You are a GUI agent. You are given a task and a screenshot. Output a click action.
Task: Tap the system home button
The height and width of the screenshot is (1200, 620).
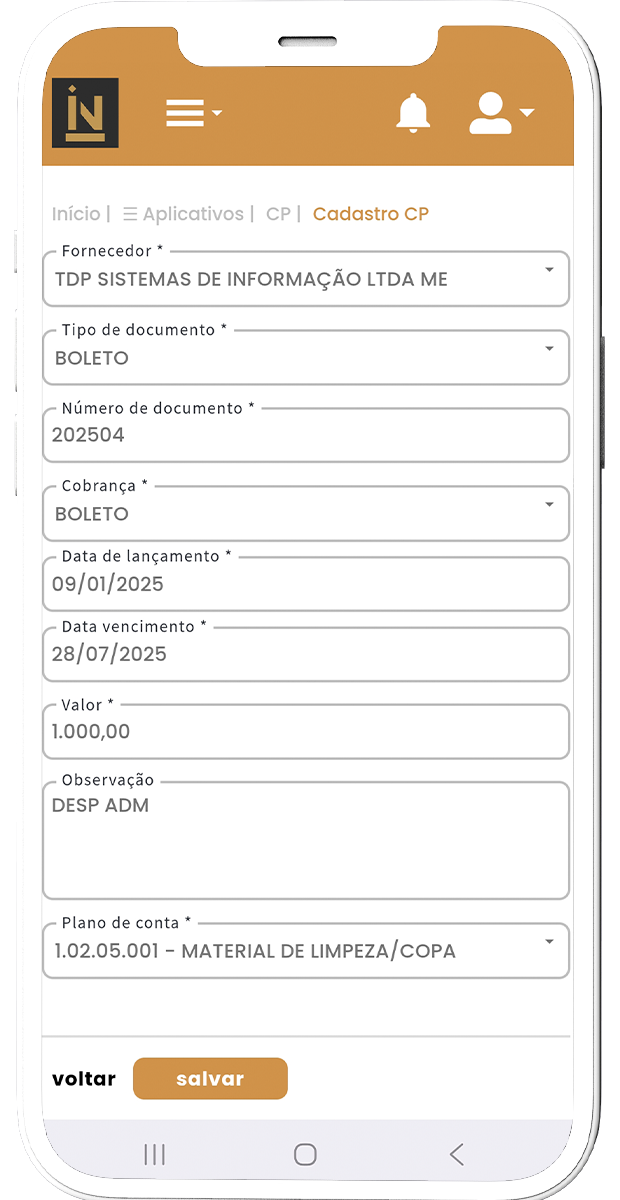pos(306,1155)
